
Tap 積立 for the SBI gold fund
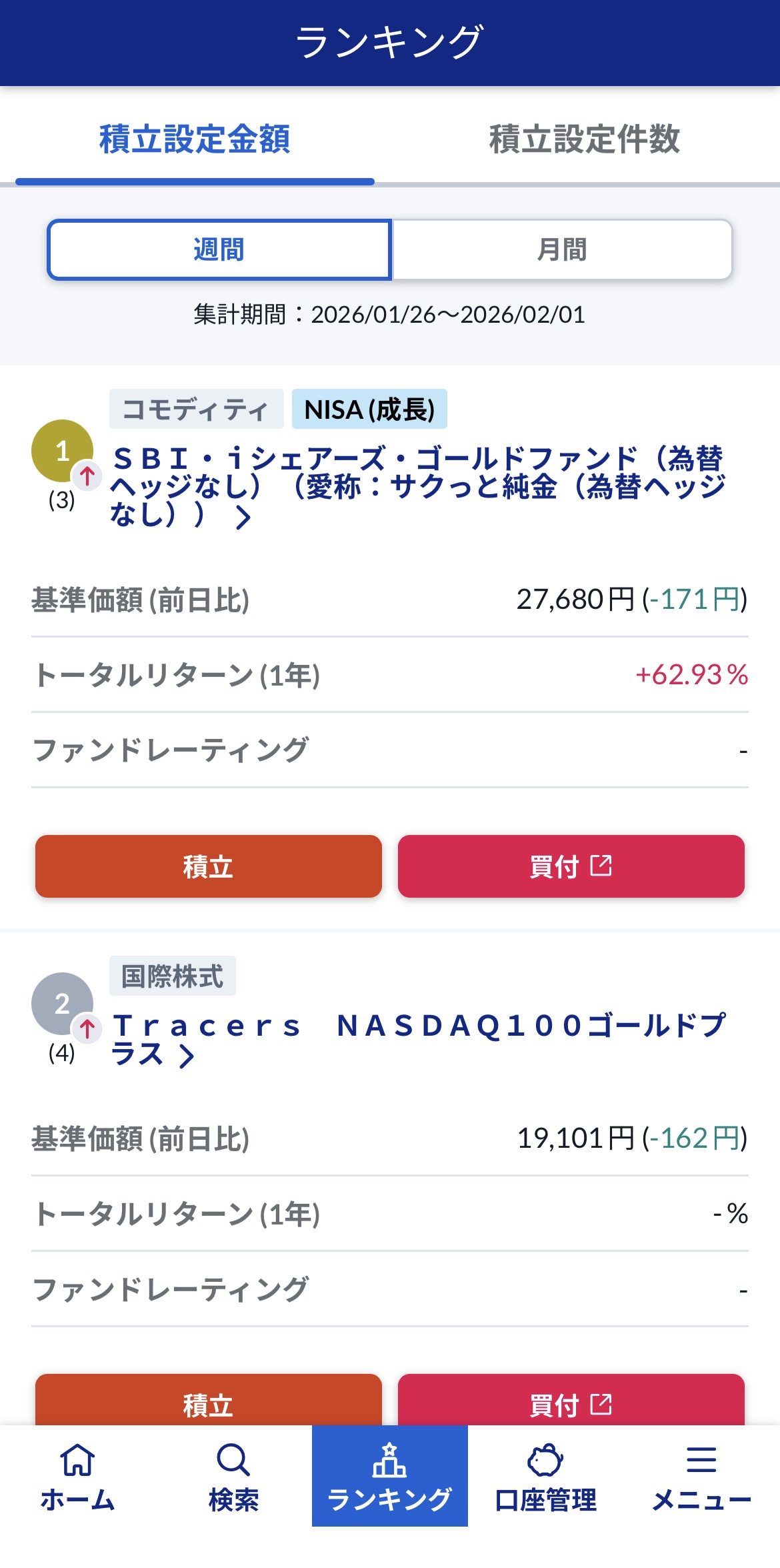pyautogui.click(x=209, y=866)
